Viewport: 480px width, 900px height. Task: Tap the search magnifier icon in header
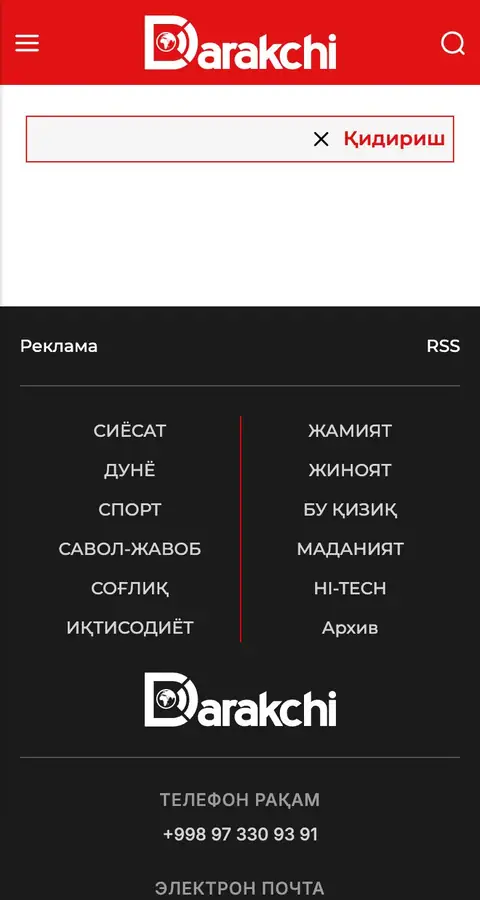click(452, 43)
